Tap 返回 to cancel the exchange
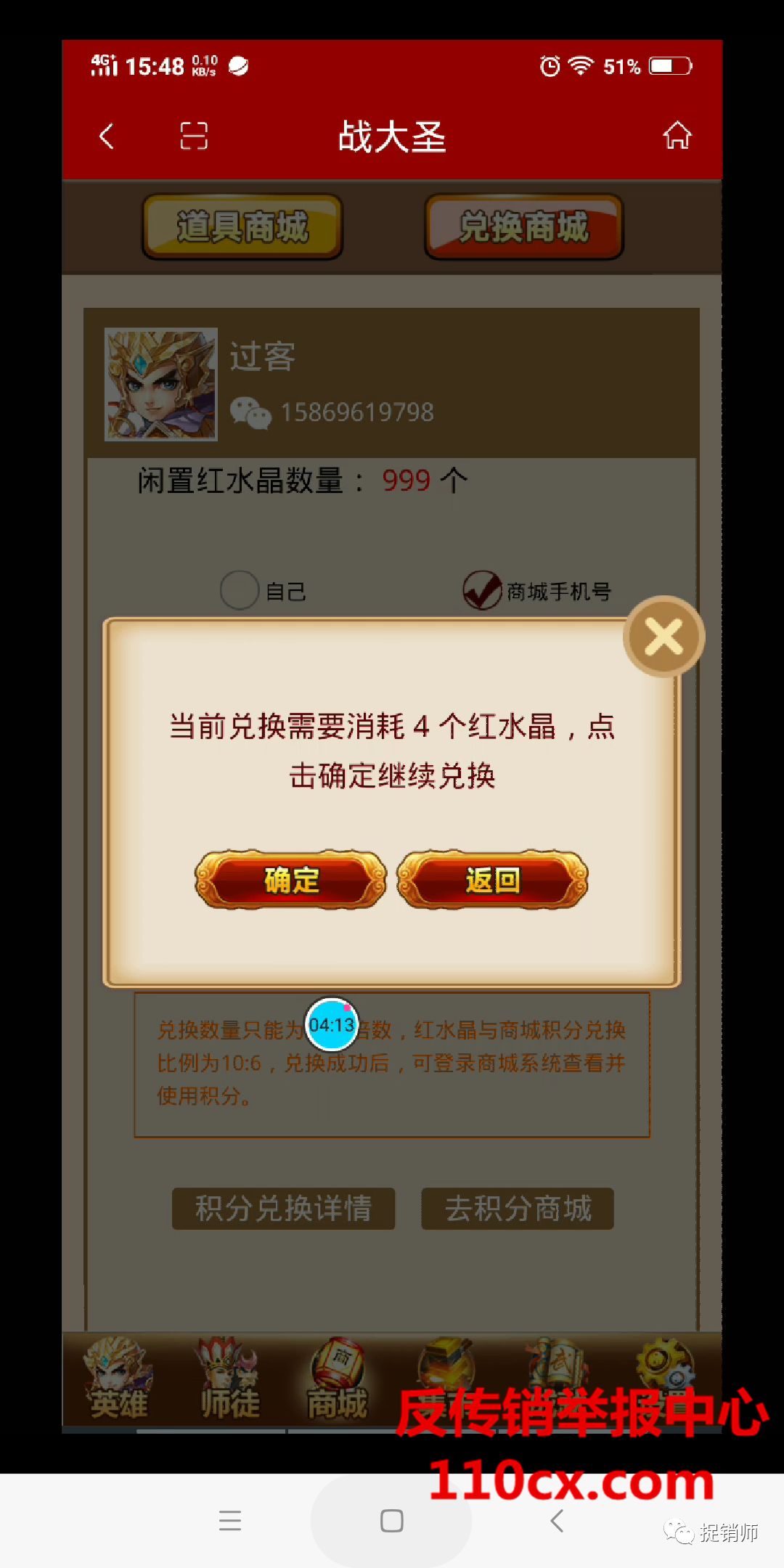Viewport: 784px width, 1568px height. click(x=492, y=880)
